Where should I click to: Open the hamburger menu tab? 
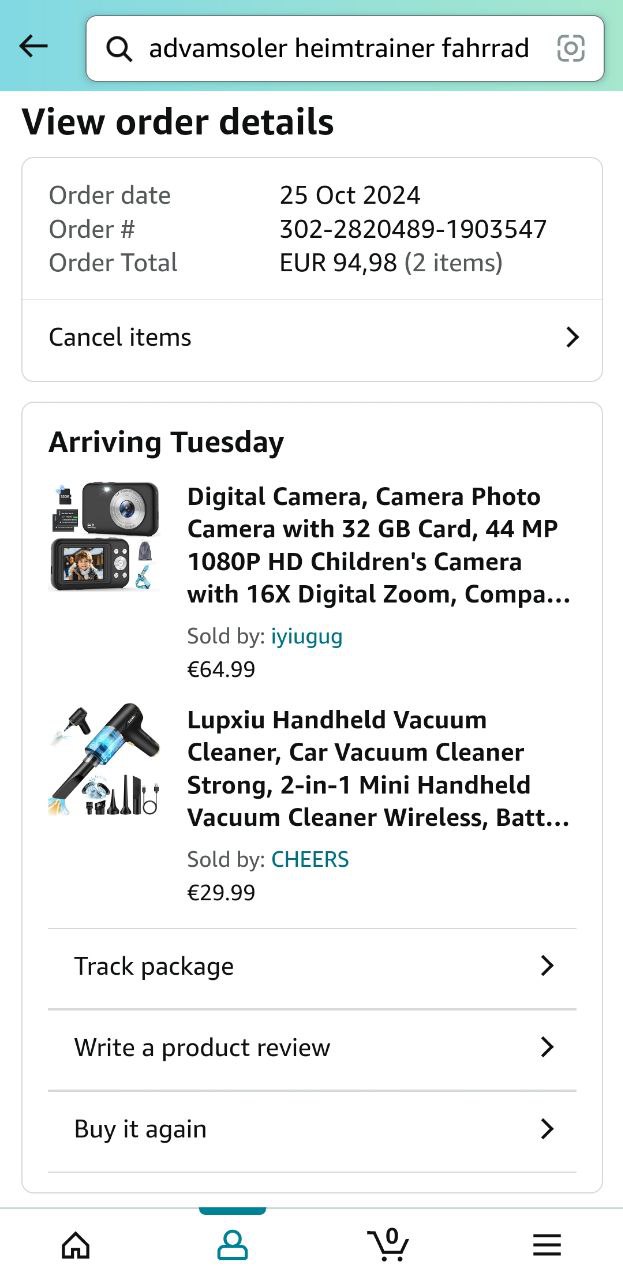(x=546, y=1244)
